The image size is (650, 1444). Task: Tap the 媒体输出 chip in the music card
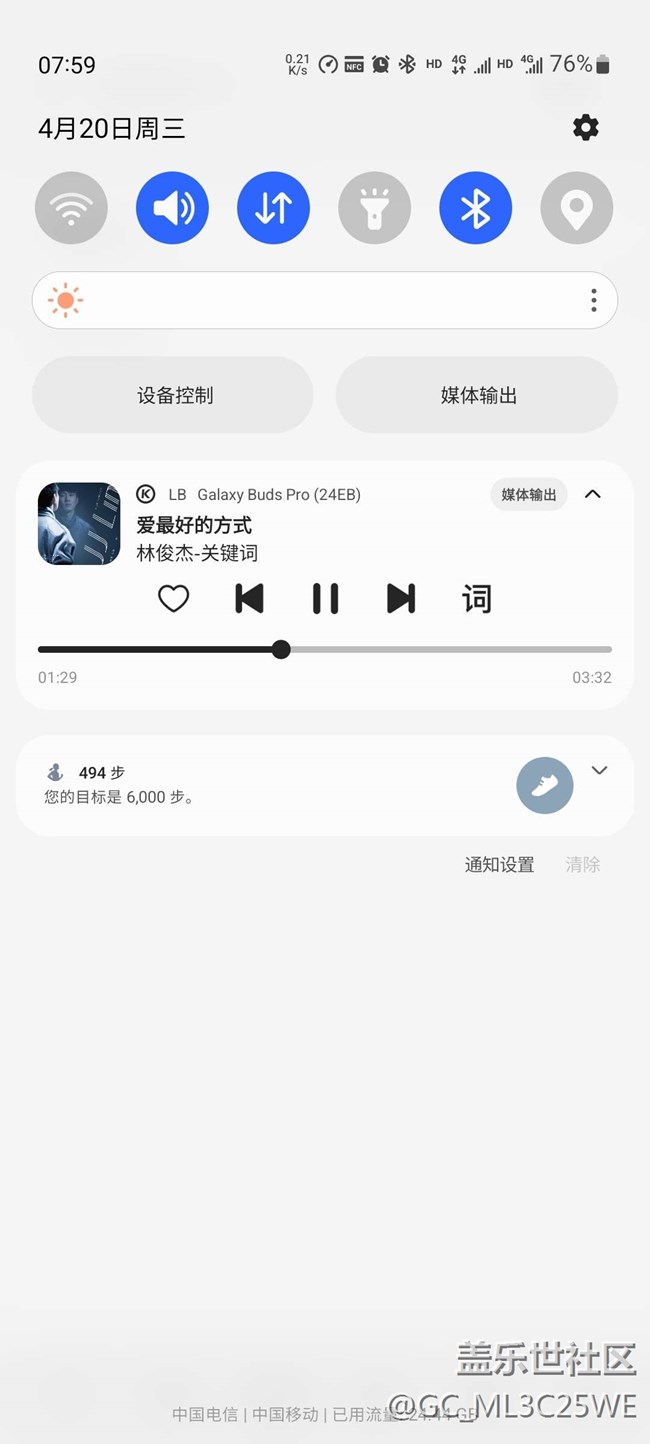[528, 494]
